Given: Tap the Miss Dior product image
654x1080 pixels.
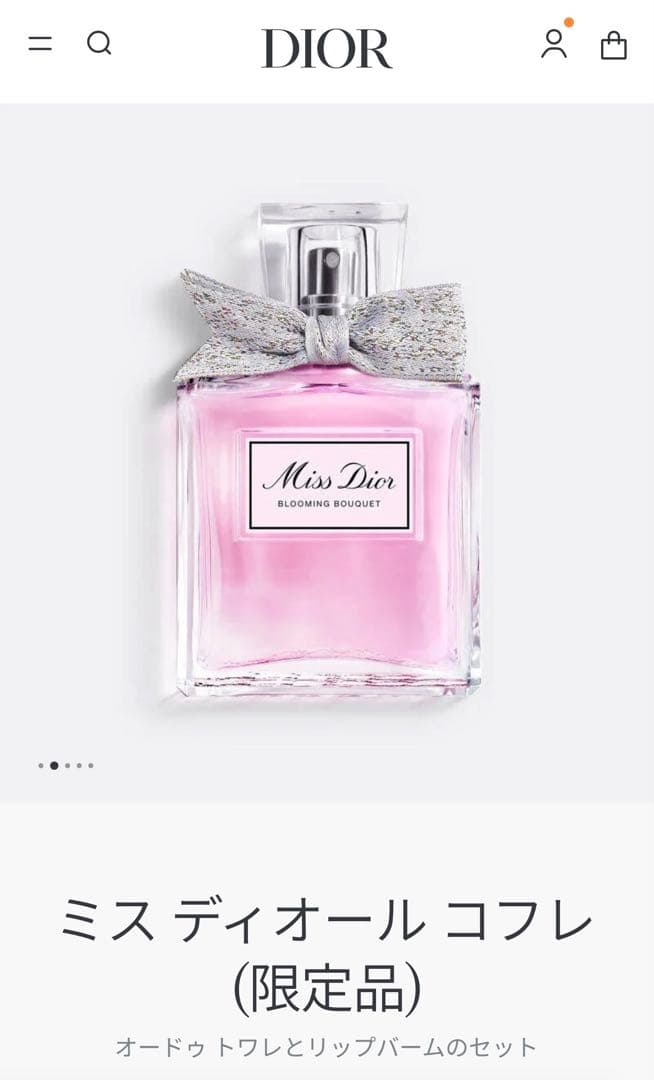Looking at the screenshot, I should tap(327, 450).
